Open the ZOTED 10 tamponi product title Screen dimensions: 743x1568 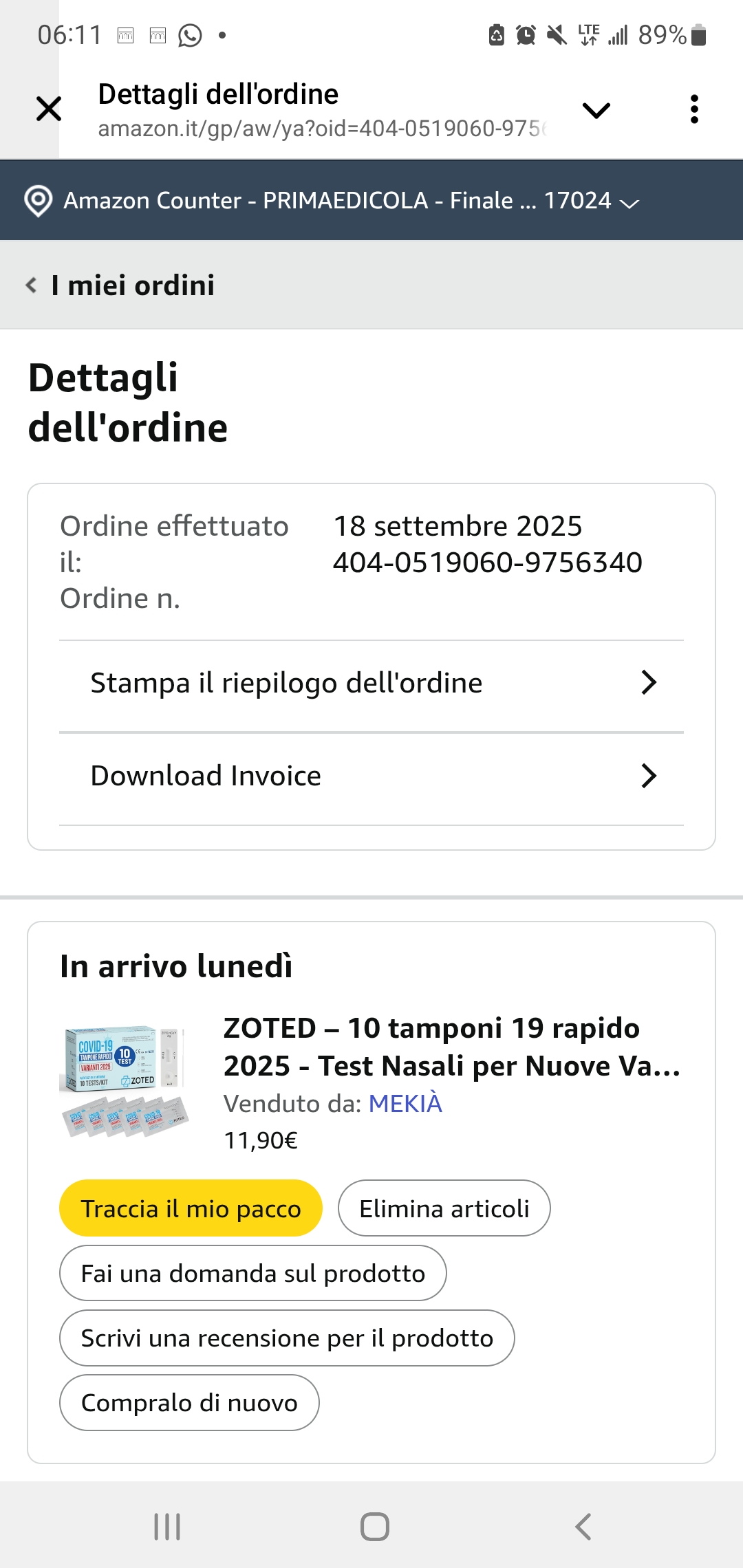click(451, 1047)
